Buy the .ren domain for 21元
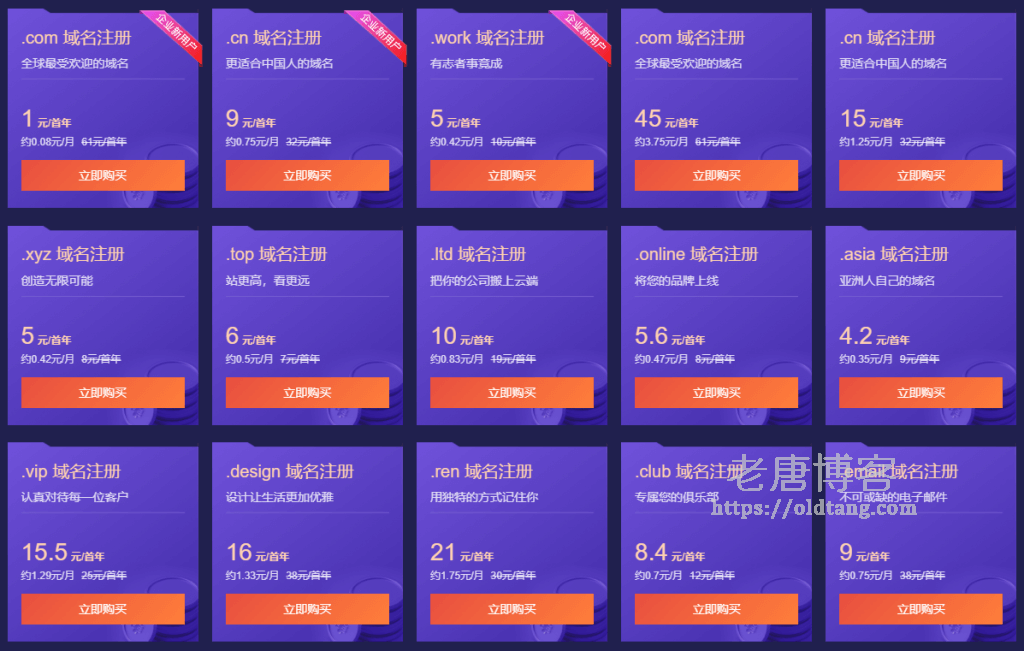This screenshot has width=1024, height=651. pyautogui.click(x=512, y=609)
